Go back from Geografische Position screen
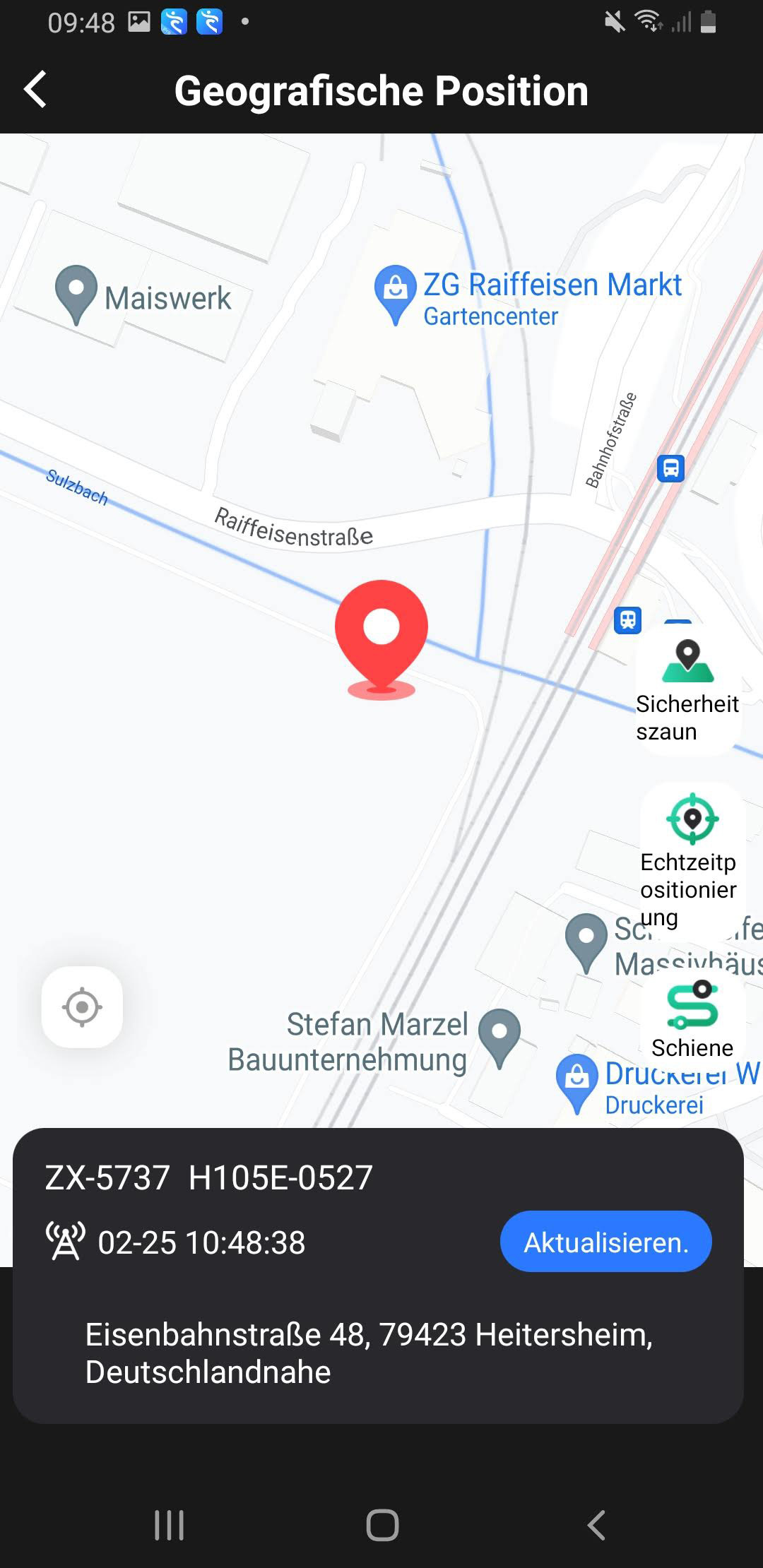Image resolution: width=763 pixels, height=1568 pixels. point(35,90)
